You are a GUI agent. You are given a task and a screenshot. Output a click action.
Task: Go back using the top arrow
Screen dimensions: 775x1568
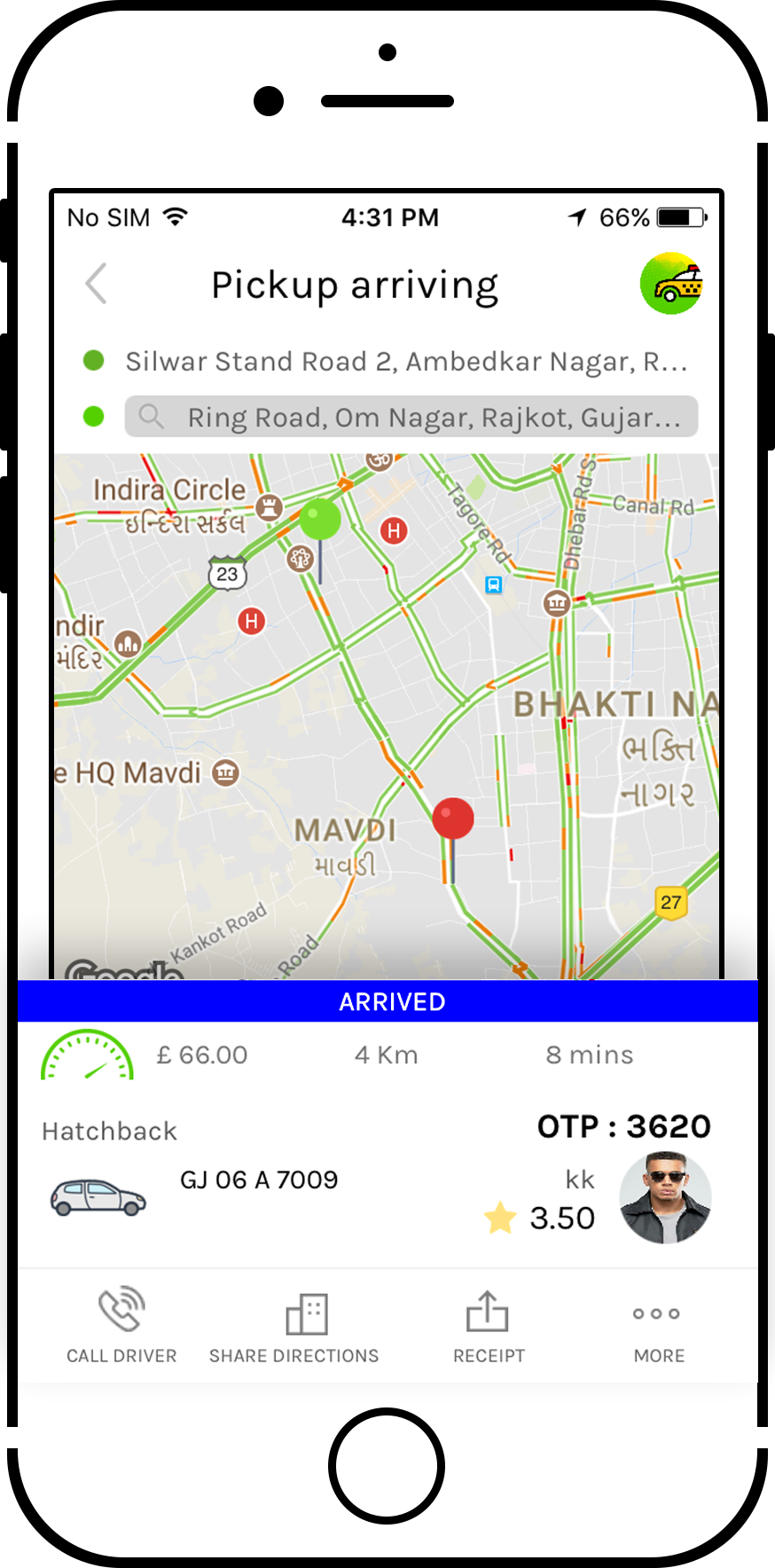coord(97,284)
